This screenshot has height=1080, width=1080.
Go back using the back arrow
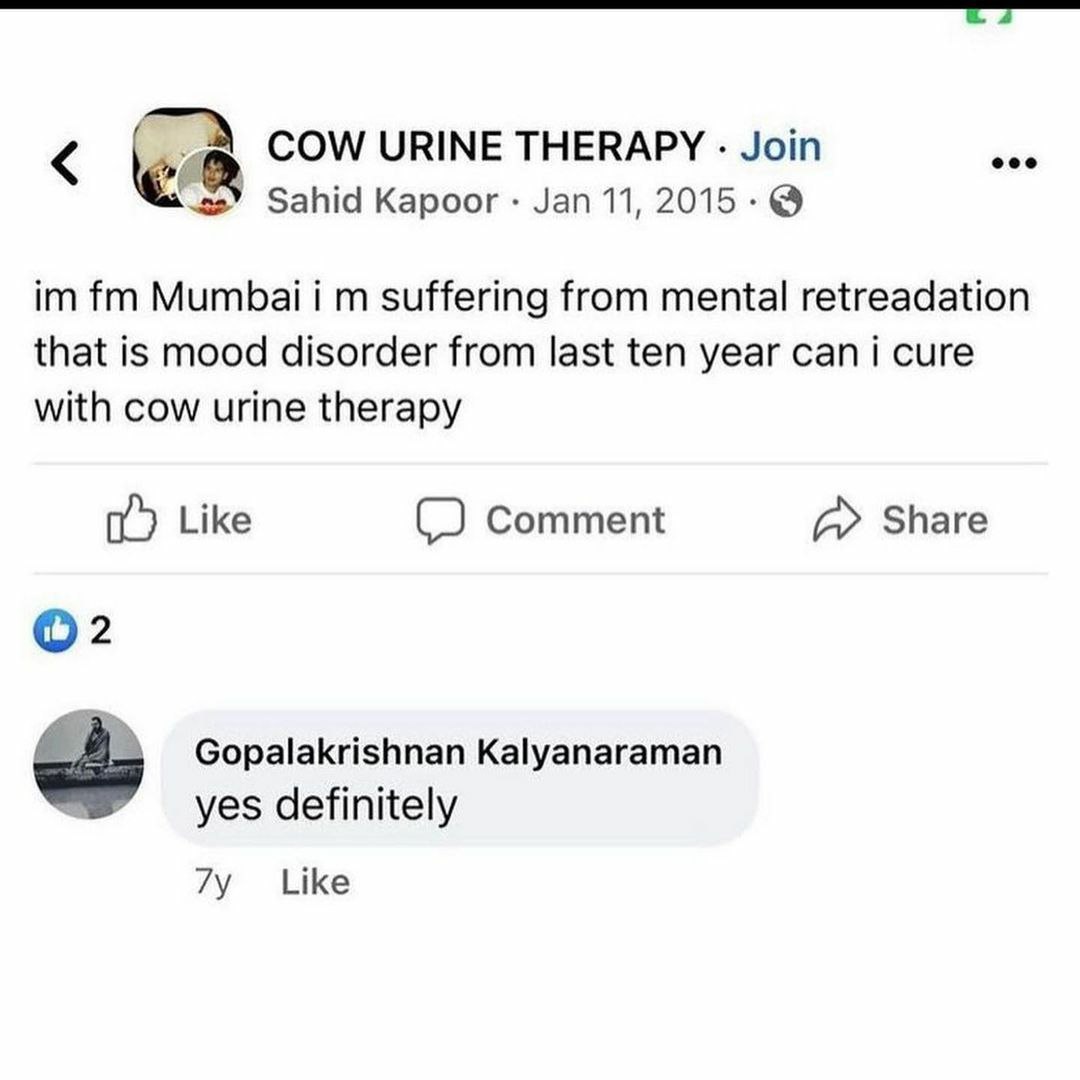tap(66, 163)
